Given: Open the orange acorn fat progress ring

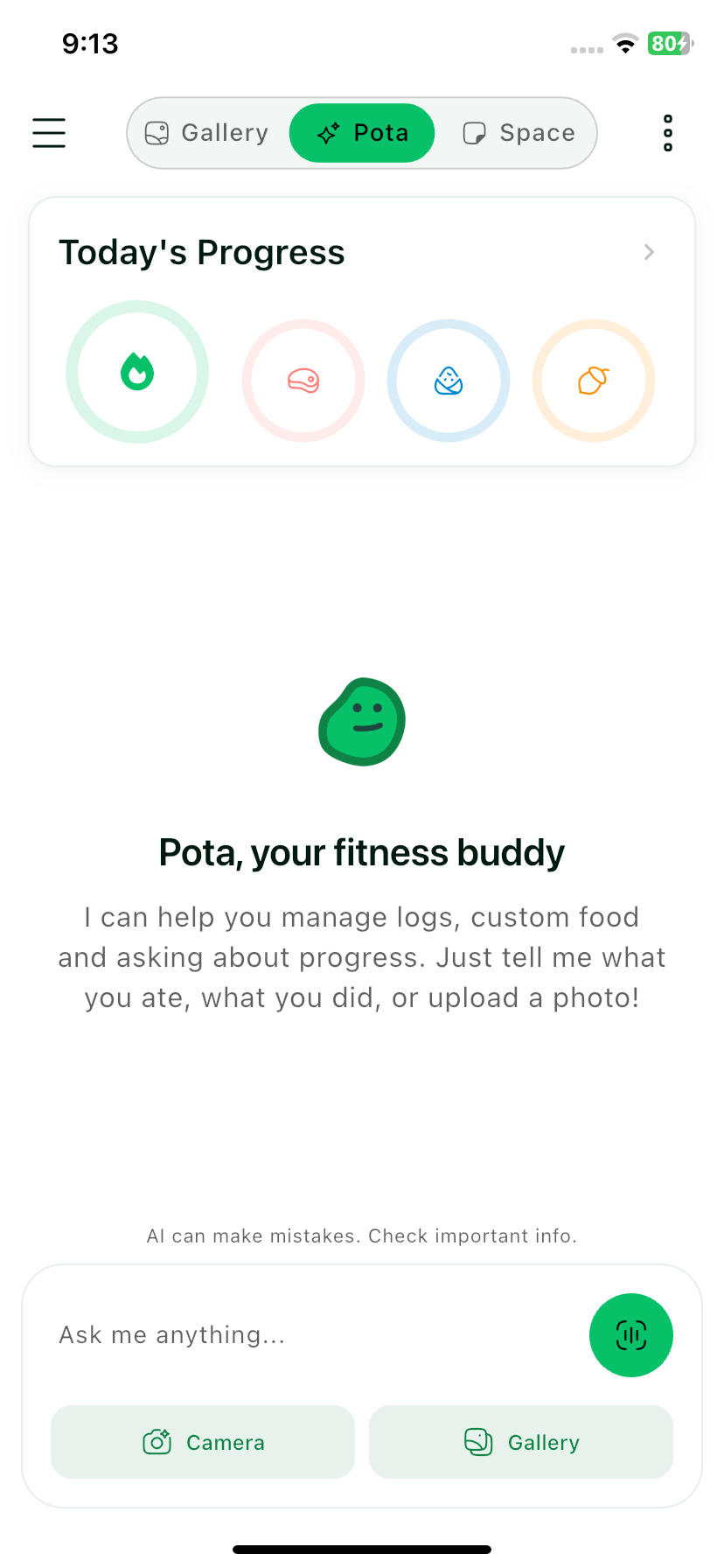Looking at the screenshot, I should (x=594, y=381).
